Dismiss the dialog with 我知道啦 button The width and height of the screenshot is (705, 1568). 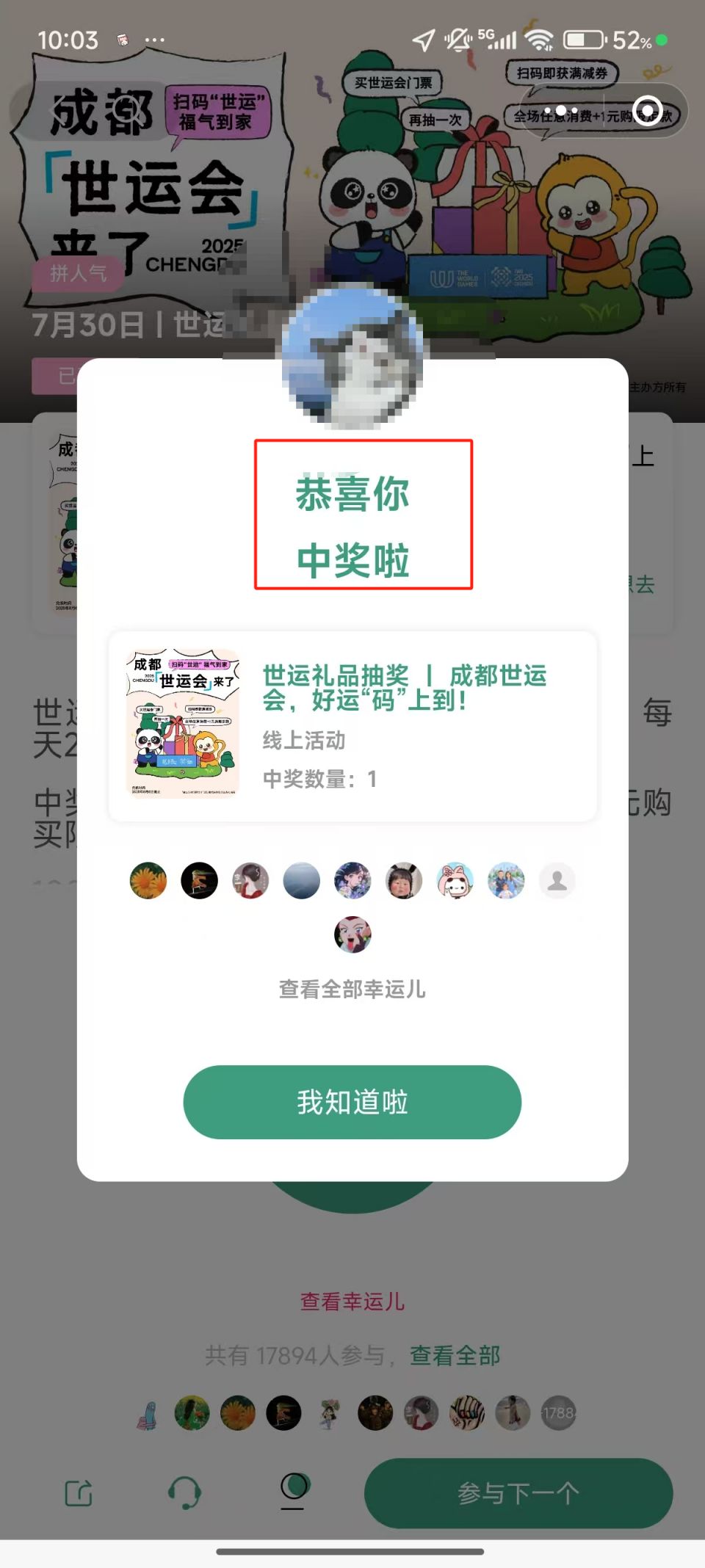click(352, 1102)
